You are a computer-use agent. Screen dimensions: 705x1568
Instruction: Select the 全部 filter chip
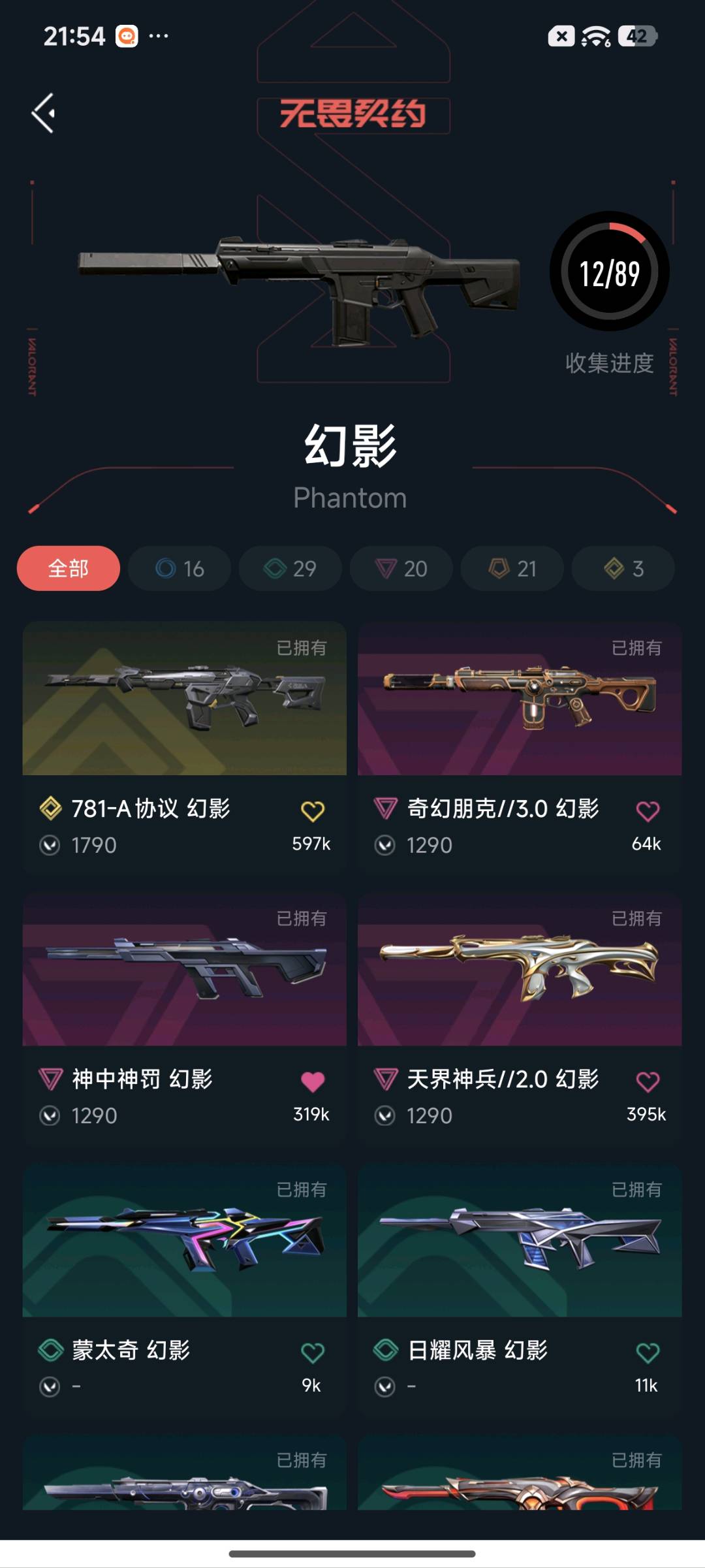[69, 568]
